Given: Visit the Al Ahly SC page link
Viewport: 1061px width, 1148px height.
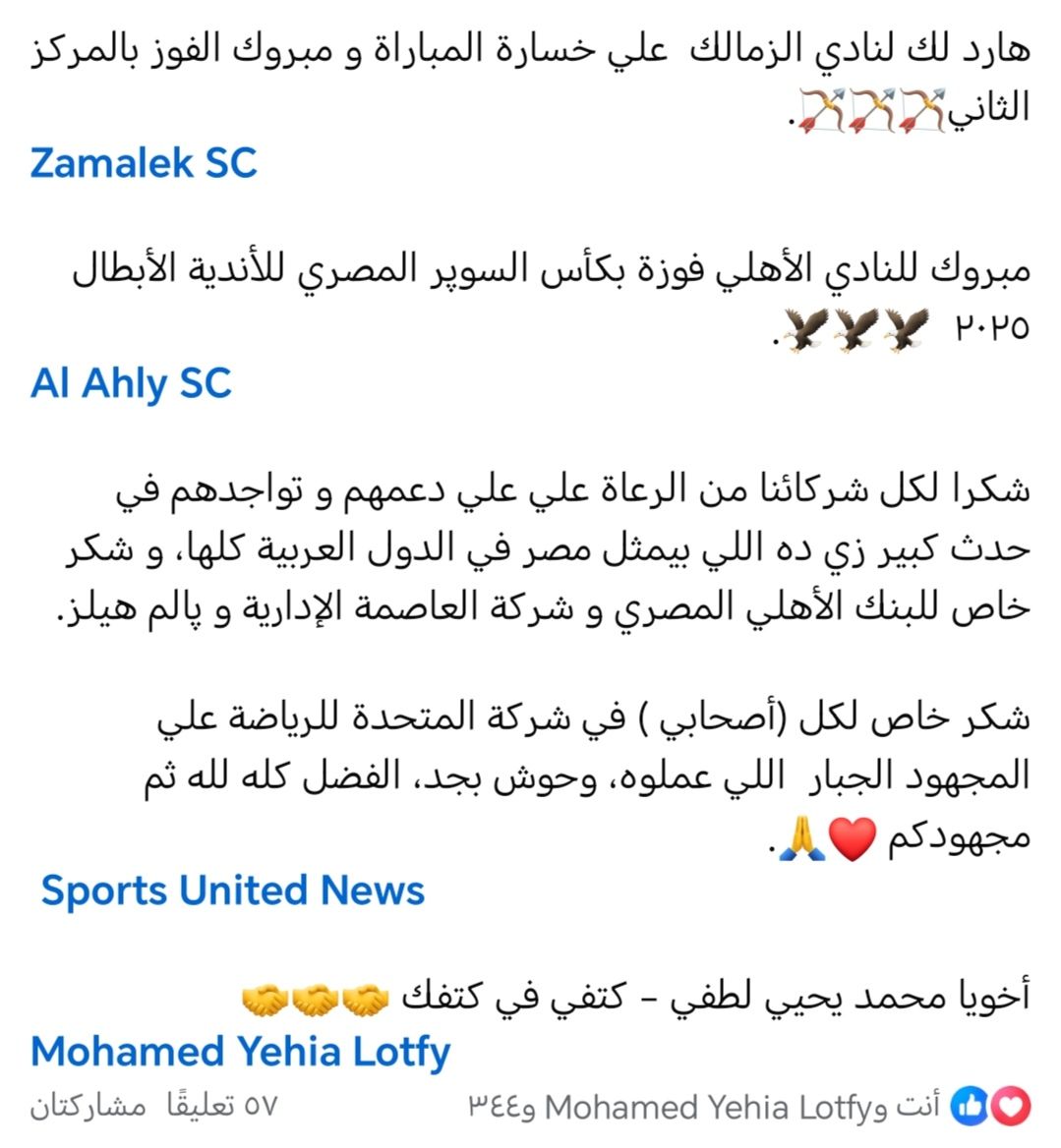Looking at the screenshot, I should [131, 383].
